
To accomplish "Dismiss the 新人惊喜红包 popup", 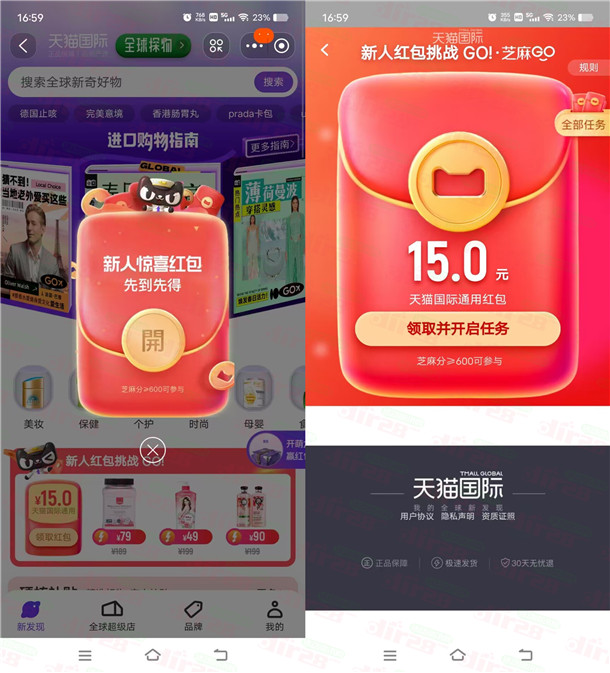I will click(x=151, y=449).
